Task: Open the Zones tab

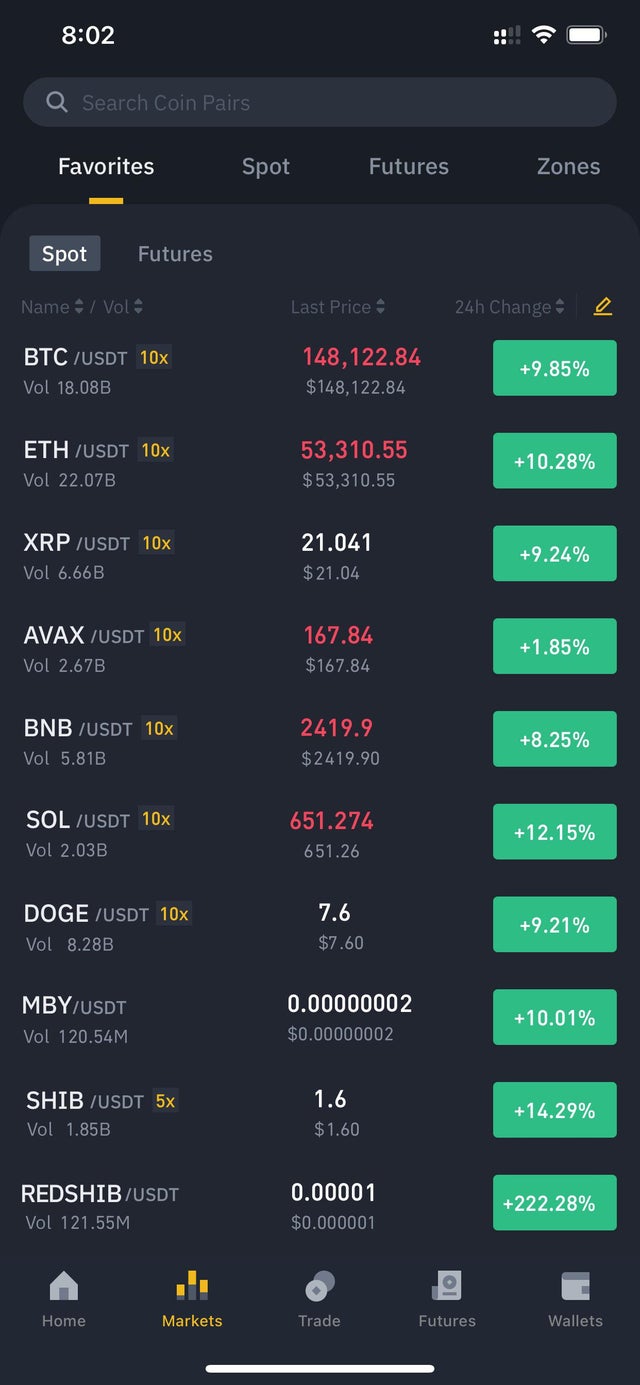Action: [x=568, y=167]
